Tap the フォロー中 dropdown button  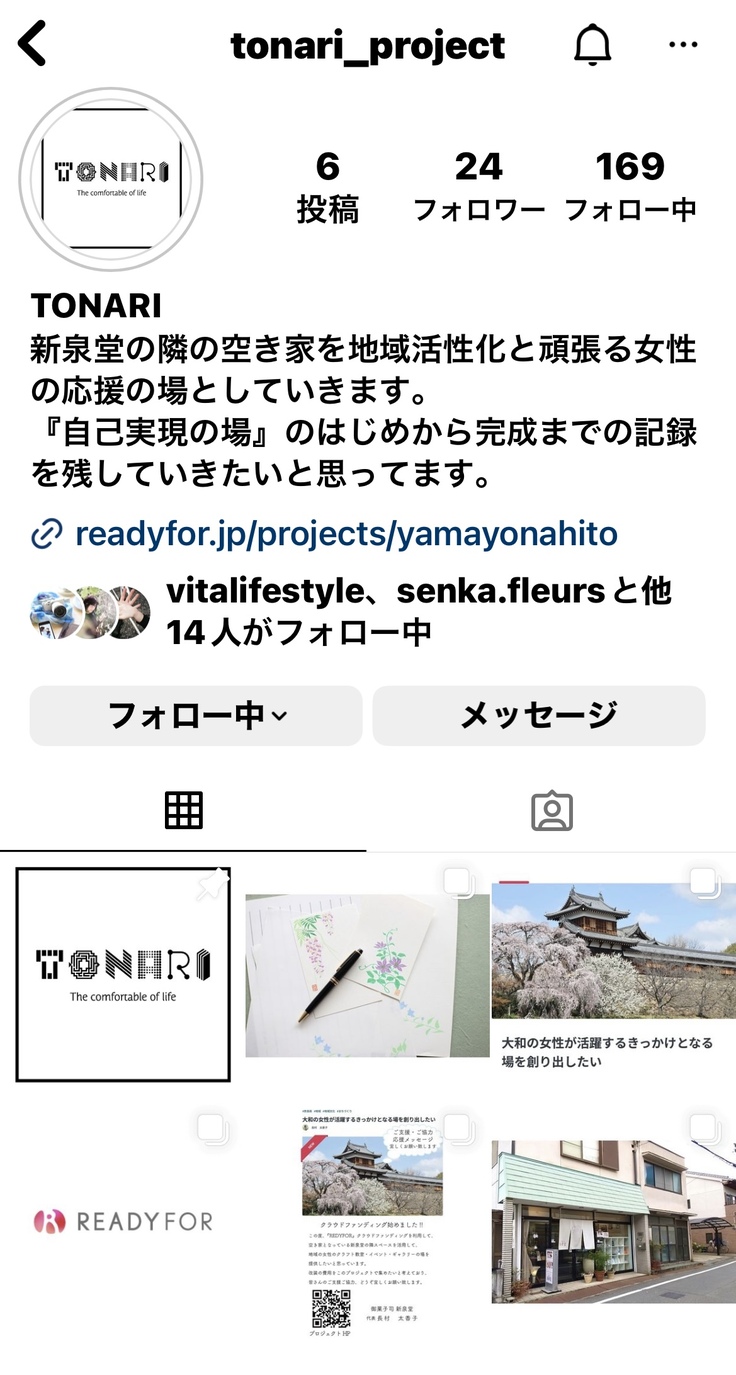(x=196, y=715)
